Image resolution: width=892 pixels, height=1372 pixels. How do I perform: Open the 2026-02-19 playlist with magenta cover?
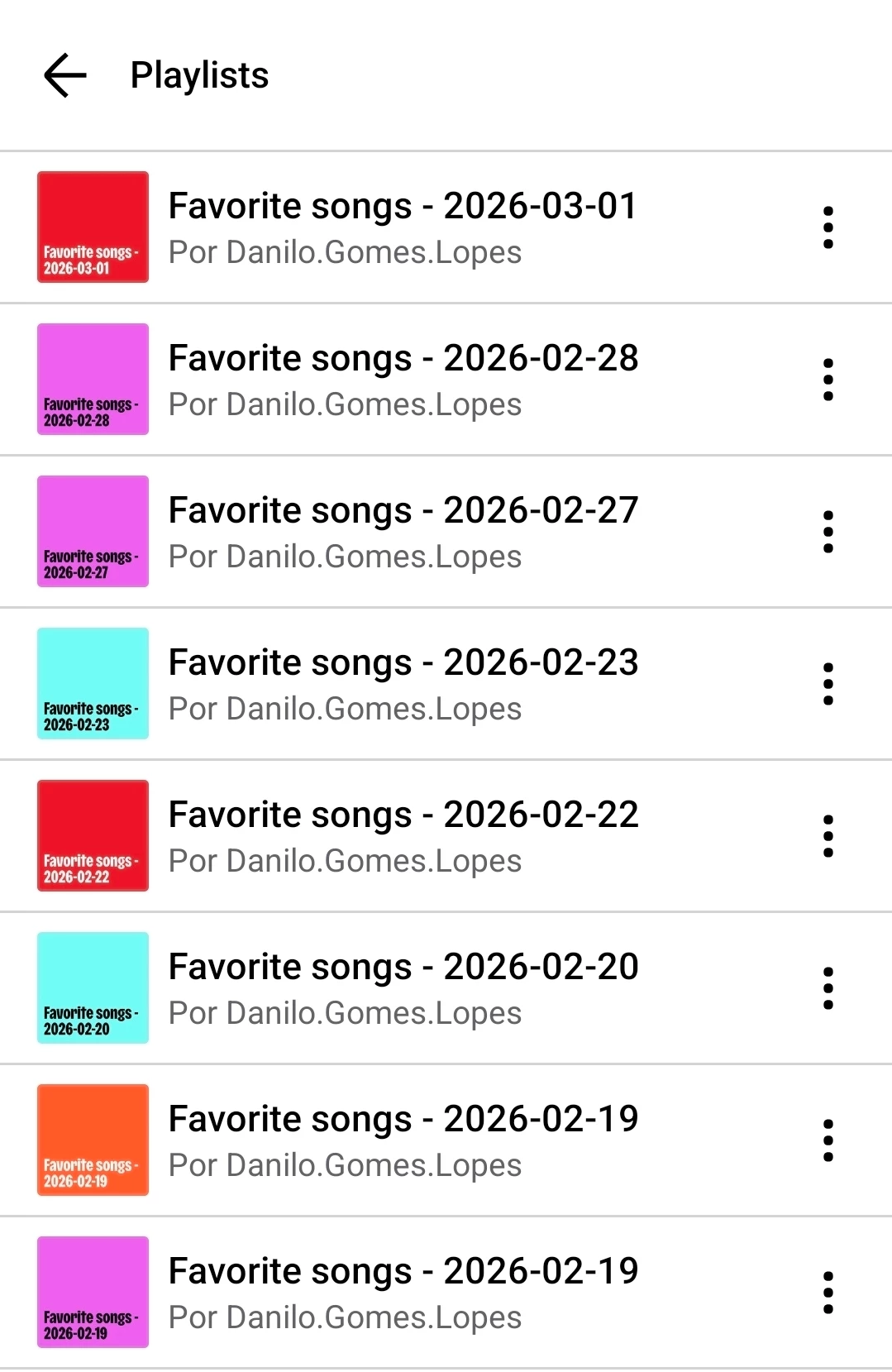click(403, 1293)
